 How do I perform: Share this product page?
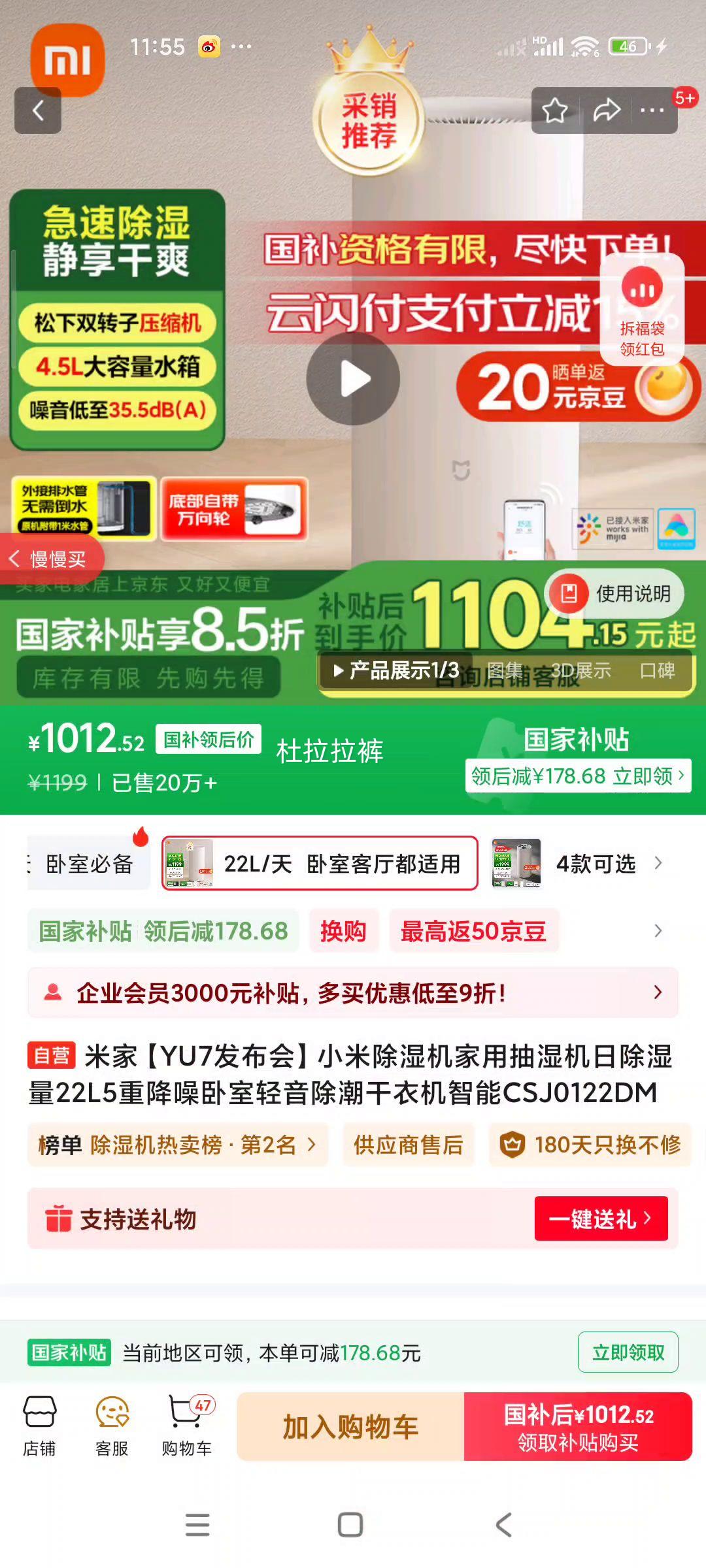coord(606,110)
